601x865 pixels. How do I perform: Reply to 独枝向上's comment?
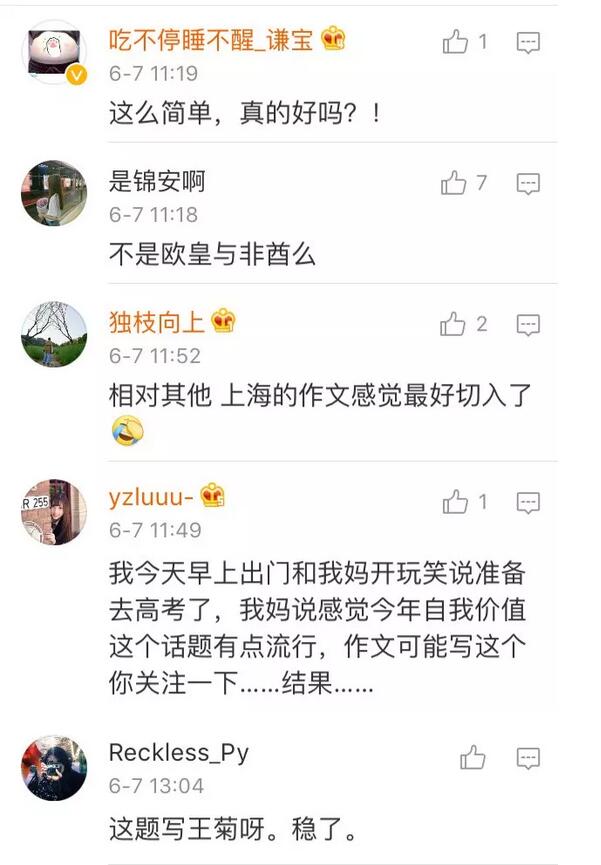(528, 324)
